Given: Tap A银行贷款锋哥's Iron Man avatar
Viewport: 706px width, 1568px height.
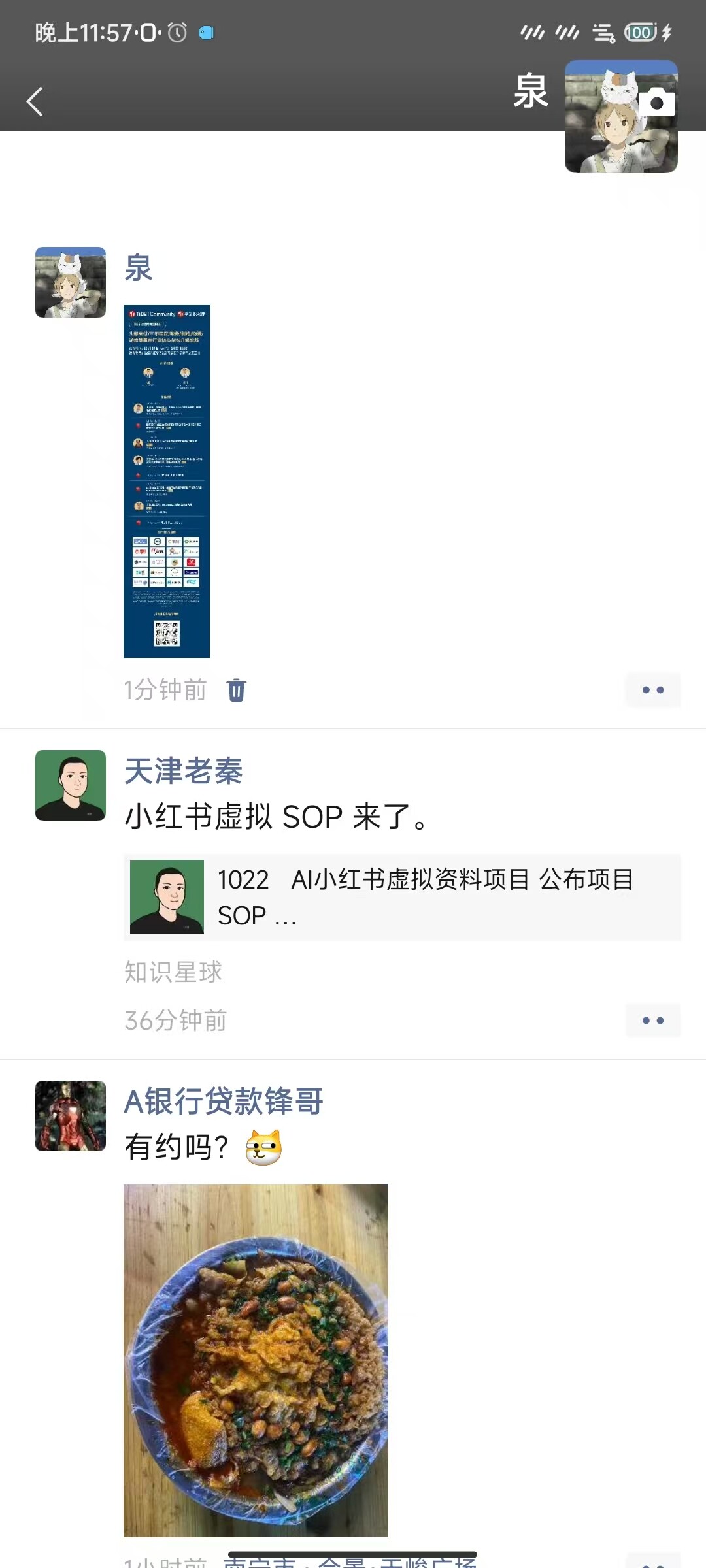Looking at the screenshot, I should point(71,1116).
